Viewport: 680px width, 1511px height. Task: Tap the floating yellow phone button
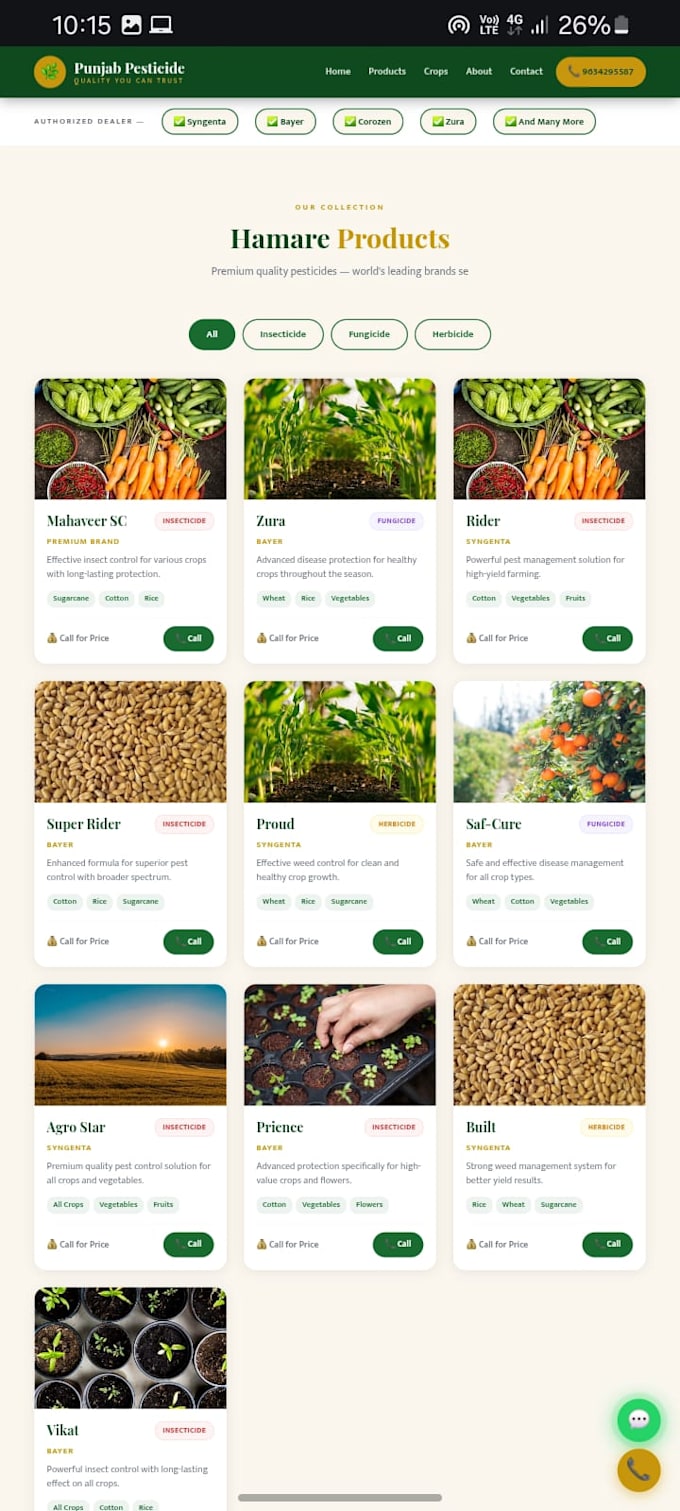pos(639,1471)
